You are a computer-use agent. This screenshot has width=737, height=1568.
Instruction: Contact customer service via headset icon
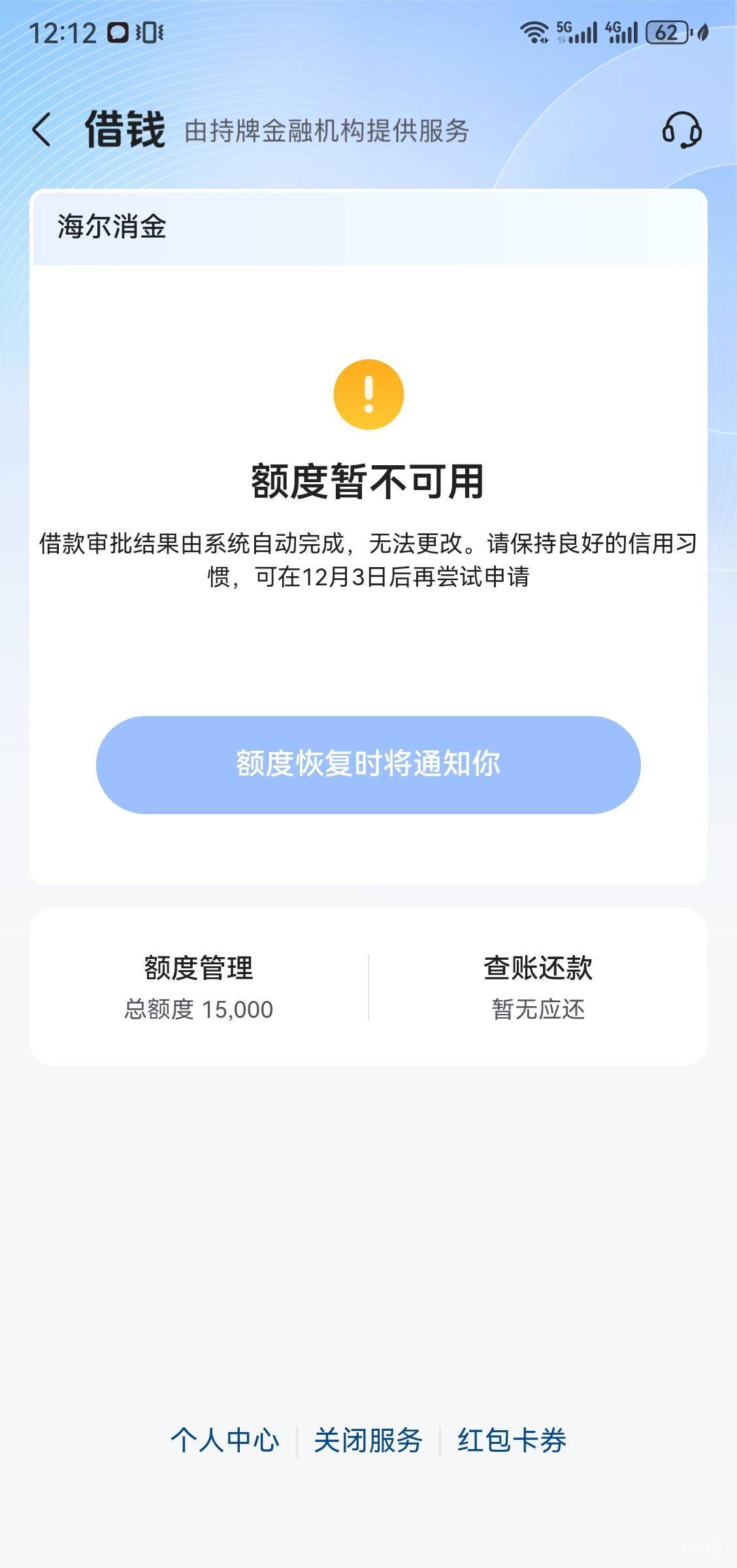pyautogui.click(x=681, y=130)
